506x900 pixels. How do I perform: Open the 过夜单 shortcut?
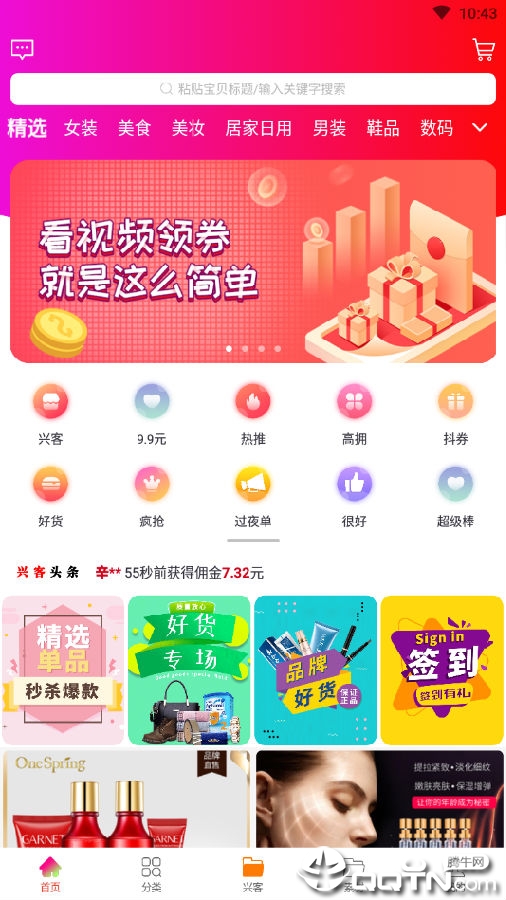pyautogui.click(x=253, y=497)
